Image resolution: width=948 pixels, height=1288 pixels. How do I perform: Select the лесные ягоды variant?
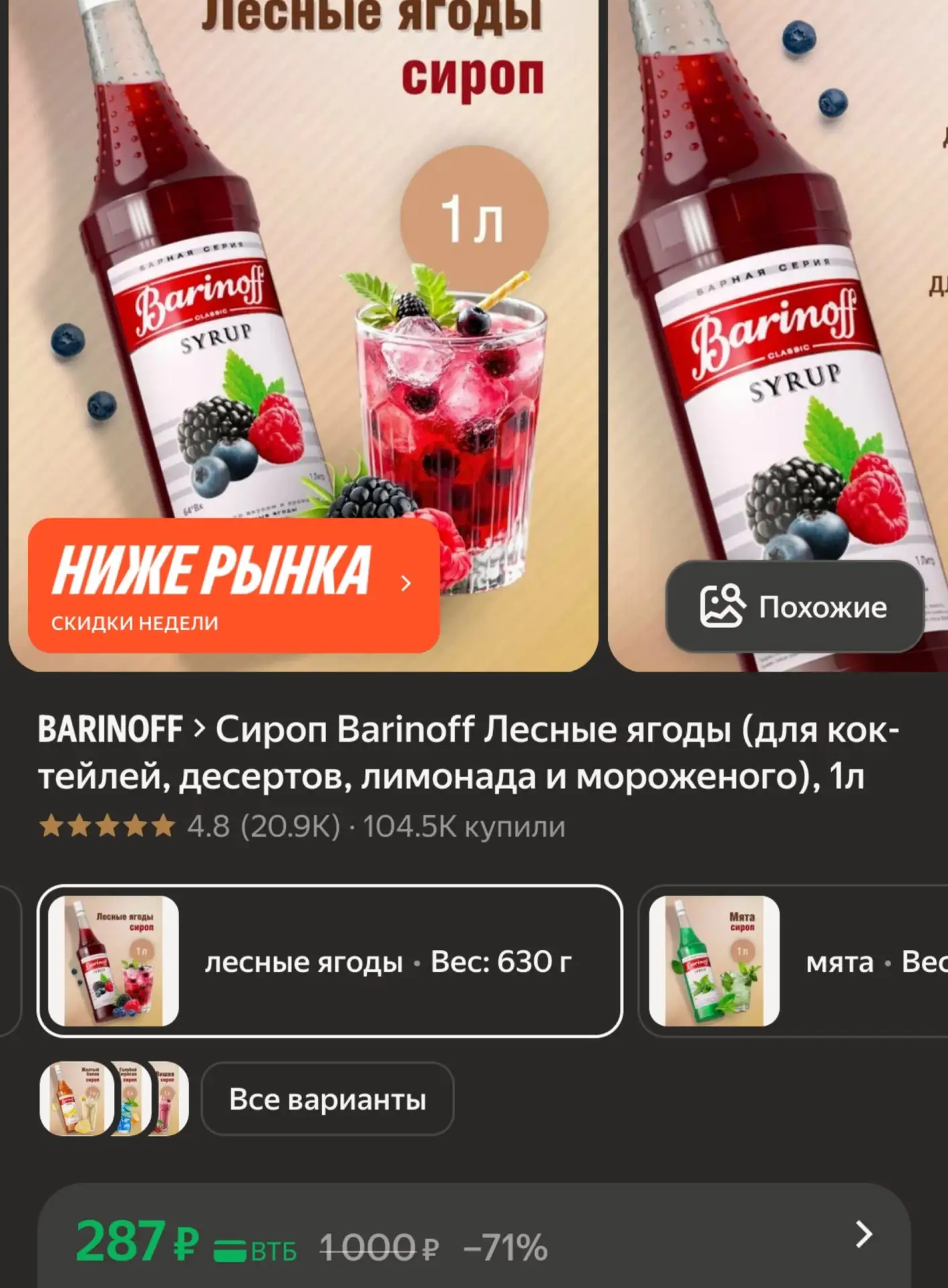click(x=329, y=961)
